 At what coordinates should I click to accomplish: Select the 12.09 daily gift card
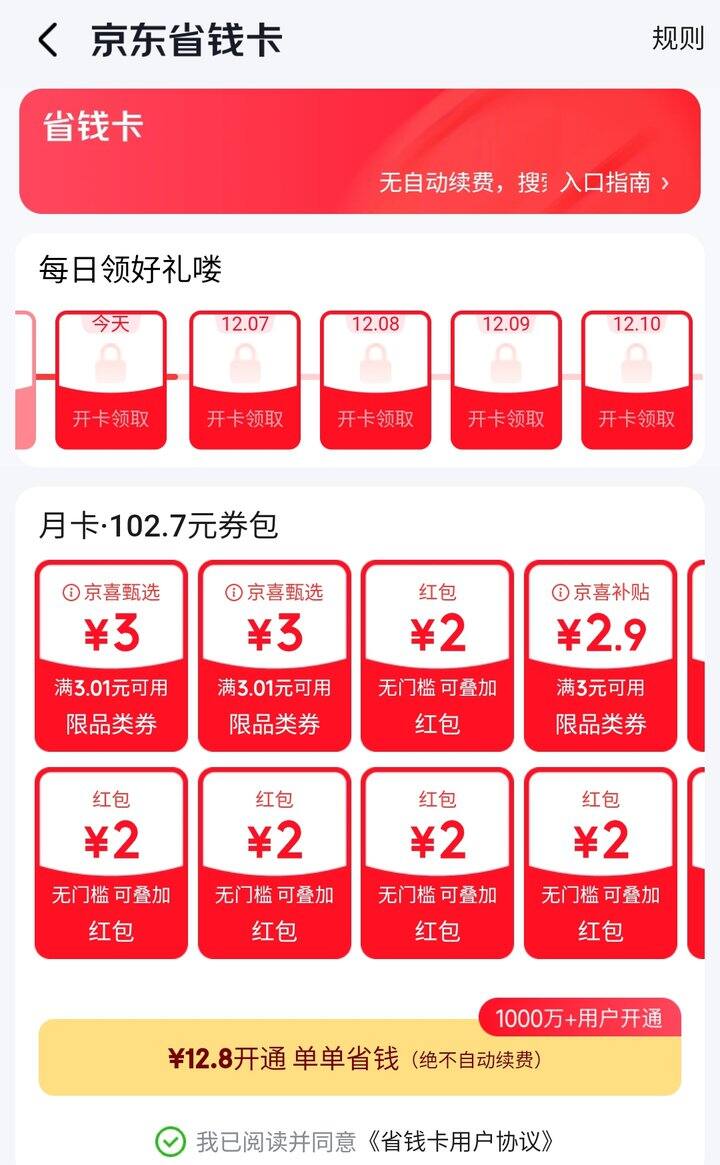(x=506, y=380)
